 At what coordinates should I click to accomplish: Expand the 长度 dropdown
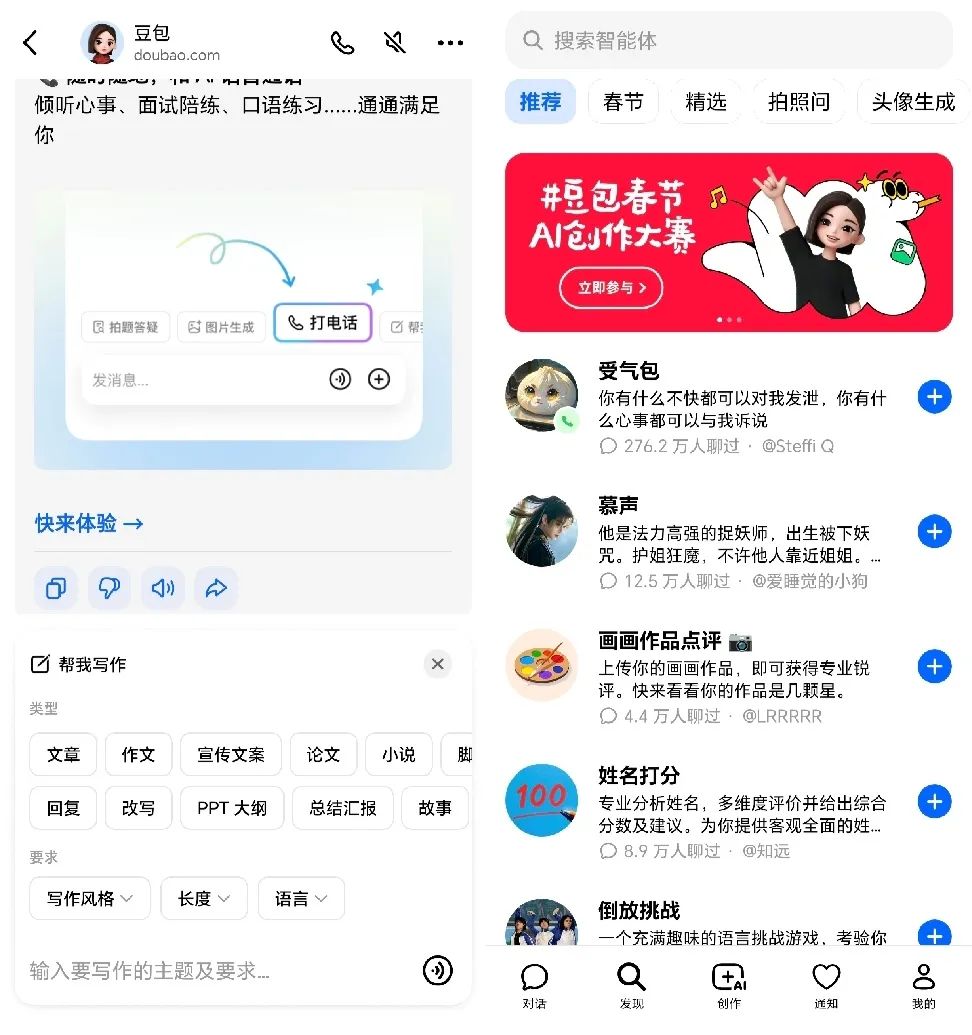point(204,899)
